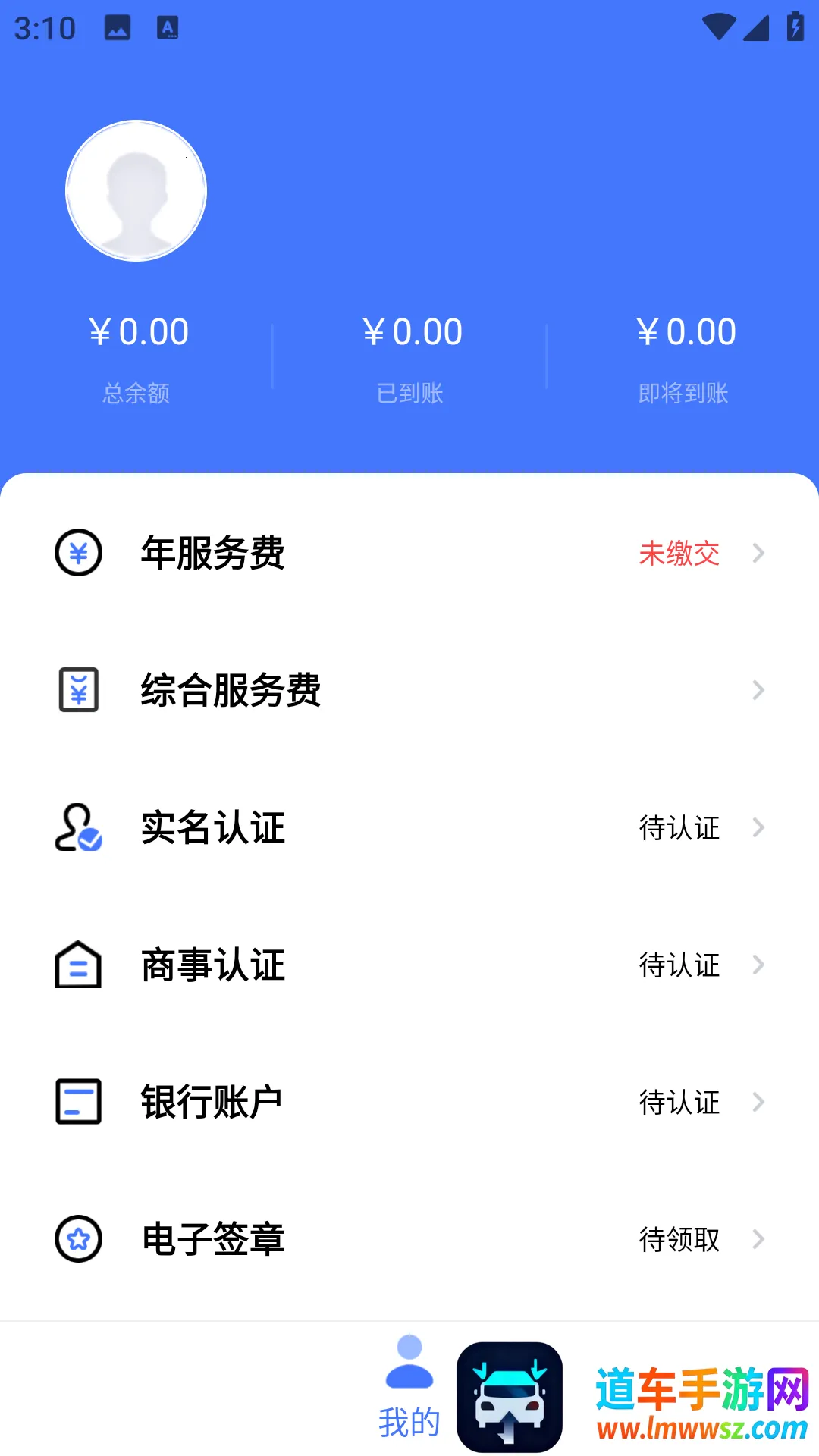This screenshot has width=819, height=1456.
Task: Expand the 综合服务费 row chevron
Action: [759, 691]
